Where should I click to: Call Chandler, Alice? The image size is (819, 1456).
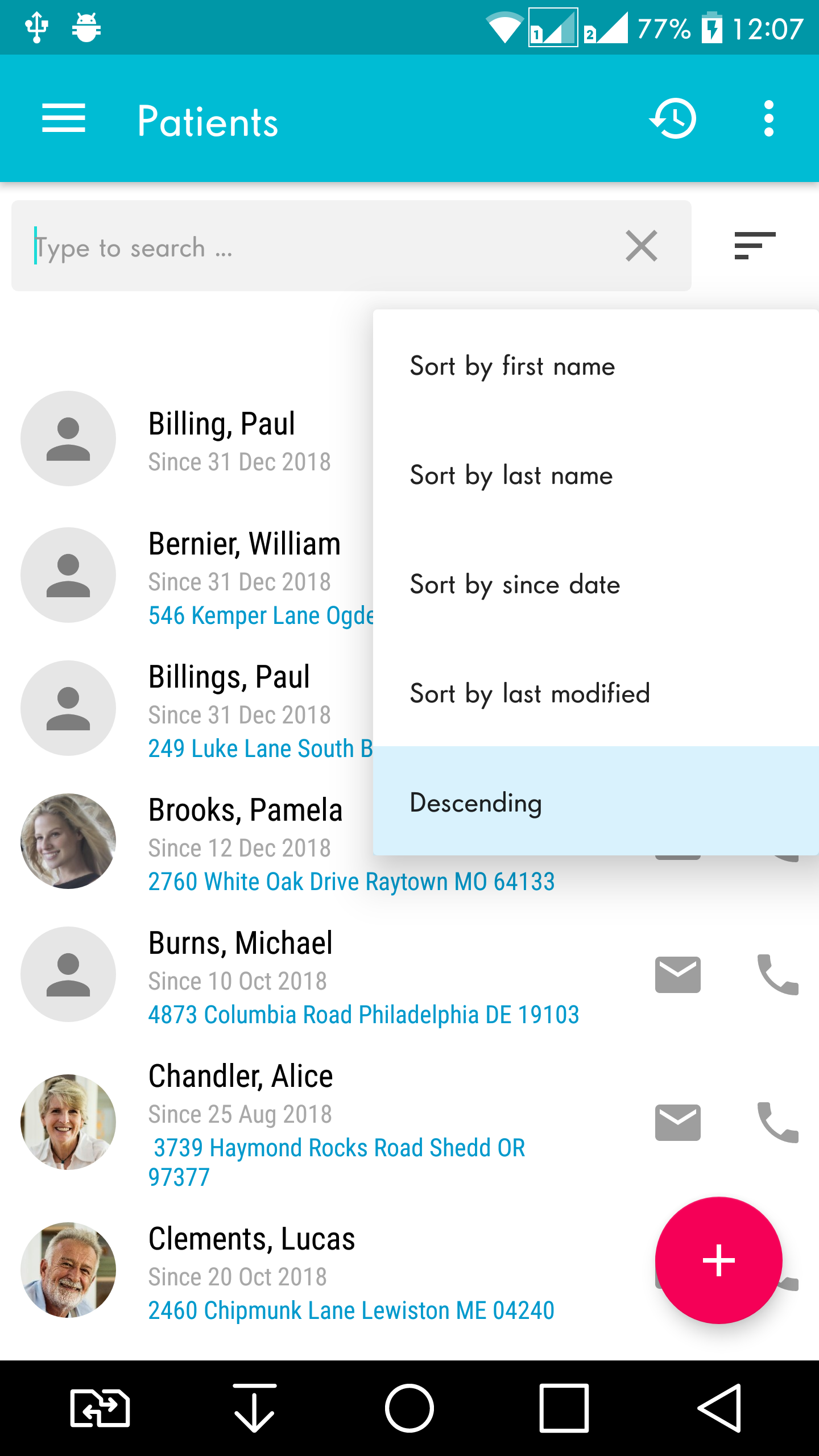[777, 1122]
